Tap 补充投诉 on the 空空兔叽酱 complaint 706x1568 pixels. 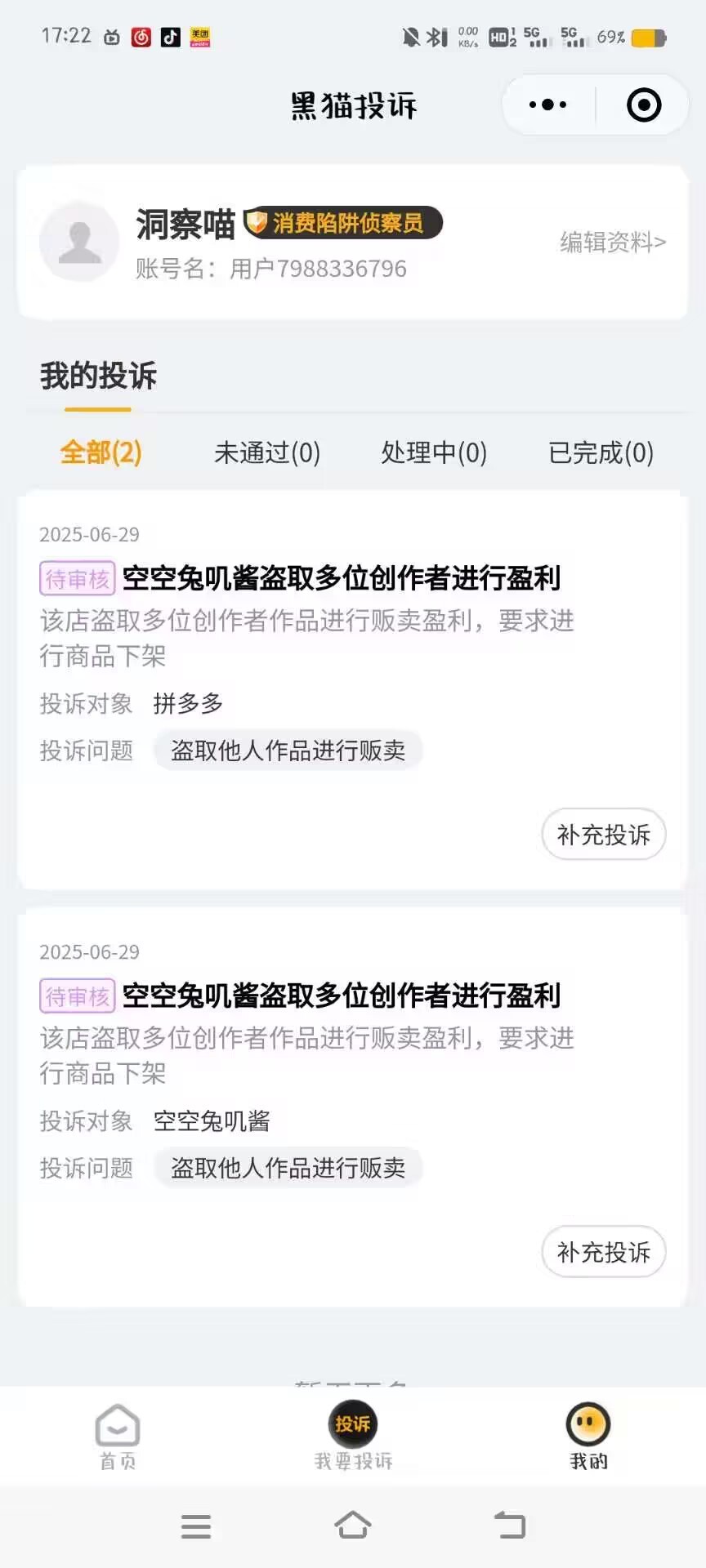pyautogui.click(x=603, y=1252)
